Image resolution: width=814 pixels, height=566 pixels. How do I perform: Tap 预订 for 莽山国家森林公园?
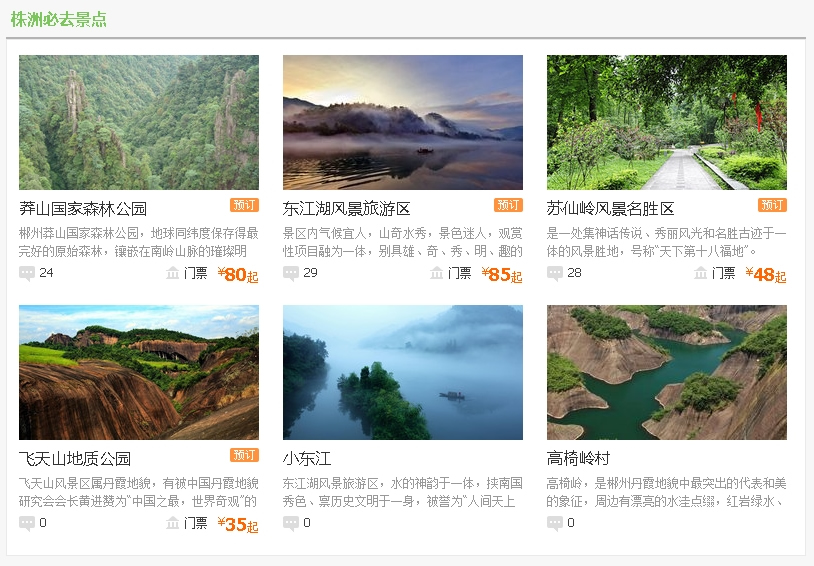(244, 205)
